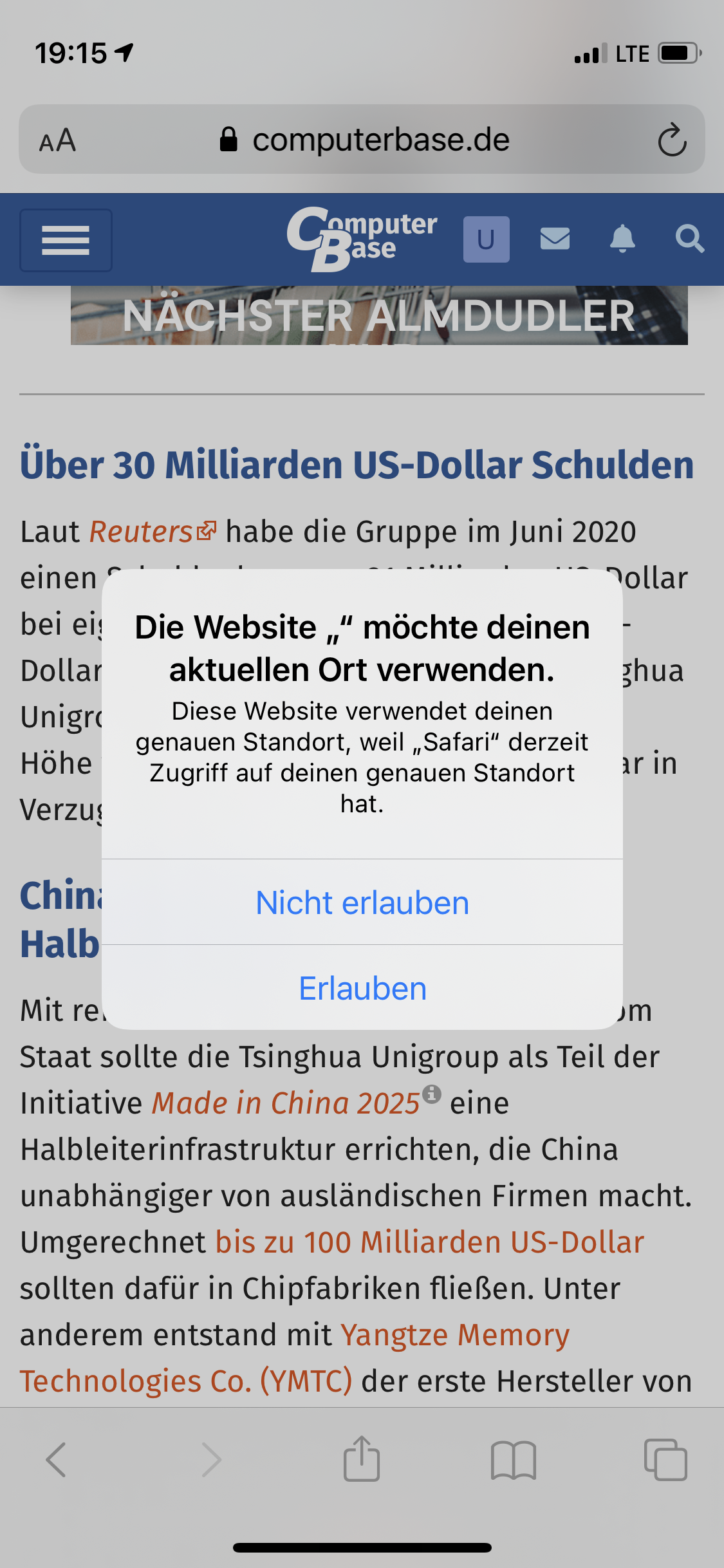Show open Safari tabs

(x=665, y=1460)
